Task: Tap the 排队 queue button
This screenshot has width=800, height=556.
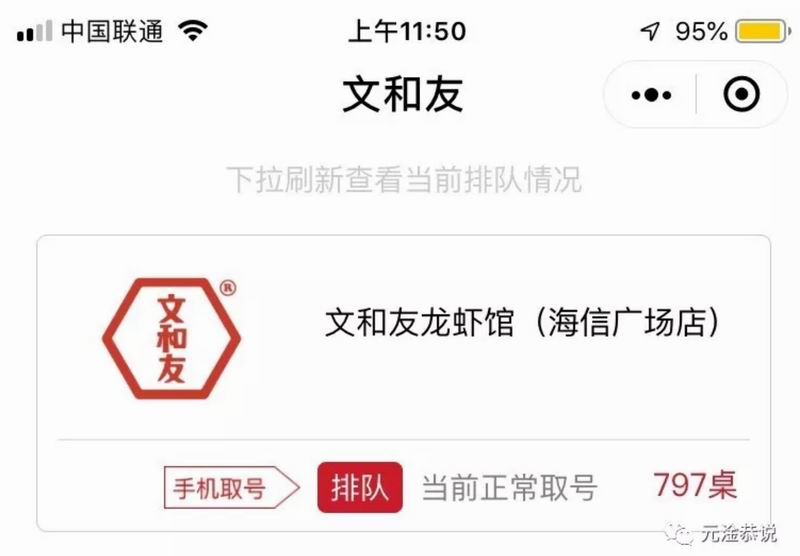Action: (359, 487)
